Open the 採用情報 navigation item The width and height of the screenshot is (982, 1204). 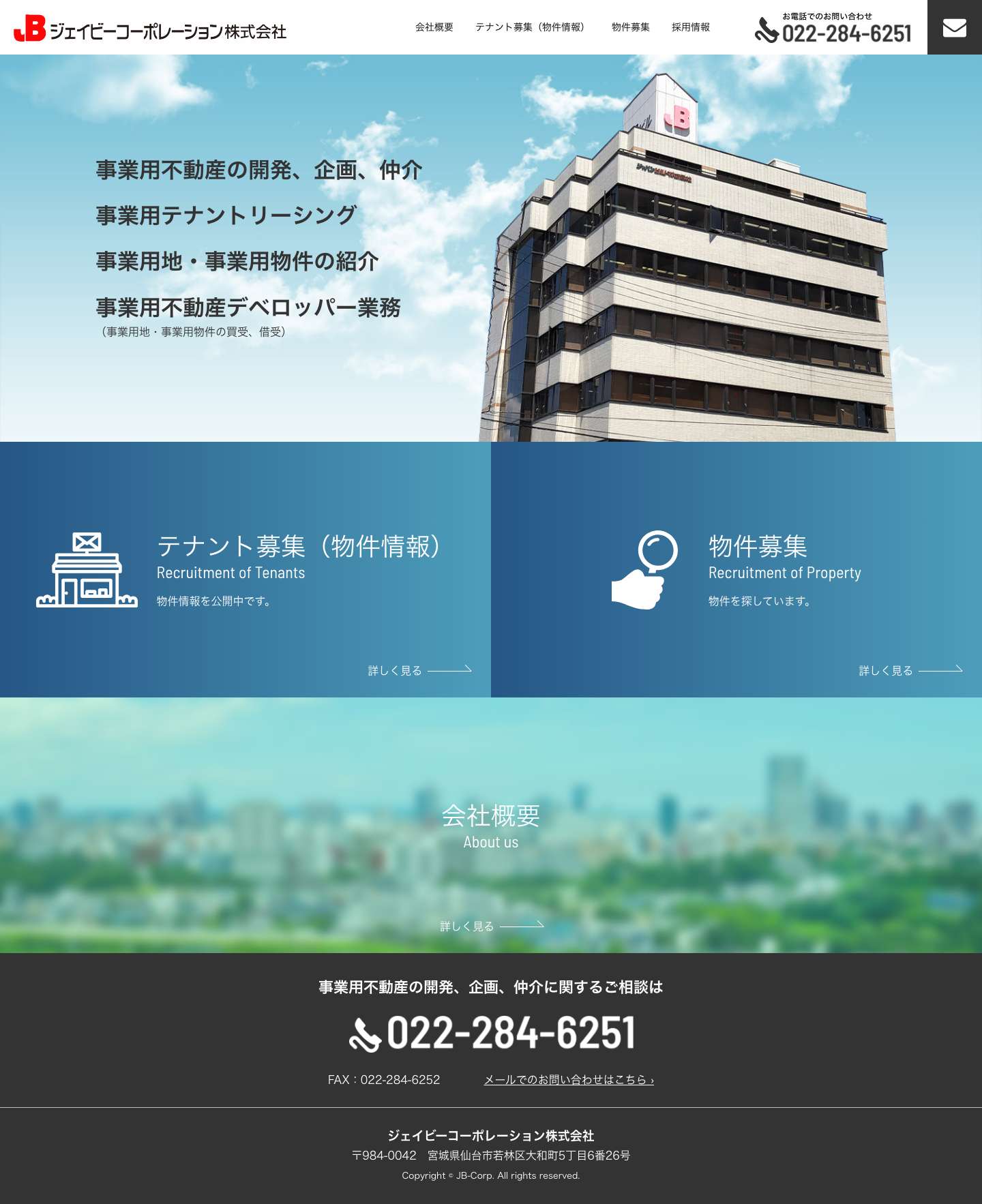click(691, 28)
